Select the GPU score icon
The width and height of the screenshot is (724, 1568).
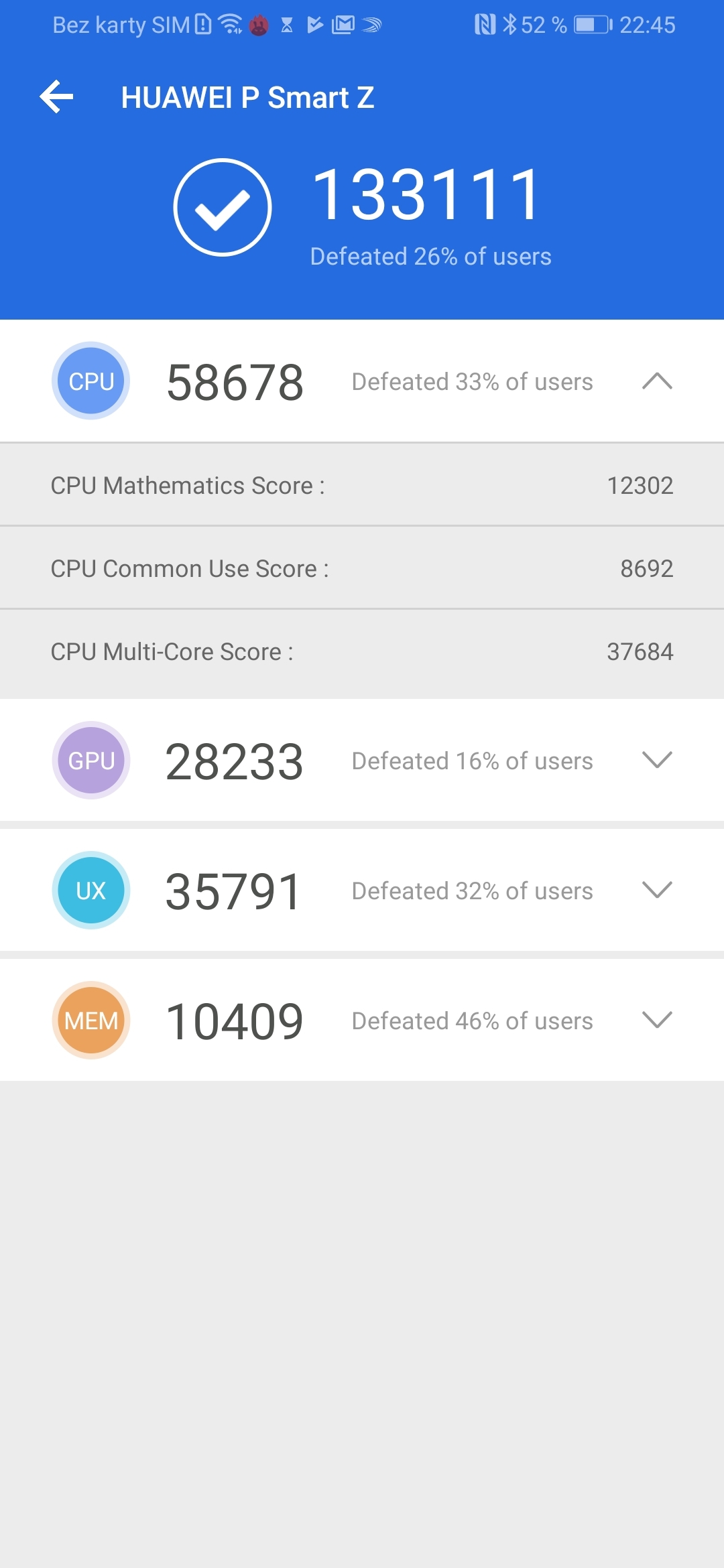pos(90,760)
